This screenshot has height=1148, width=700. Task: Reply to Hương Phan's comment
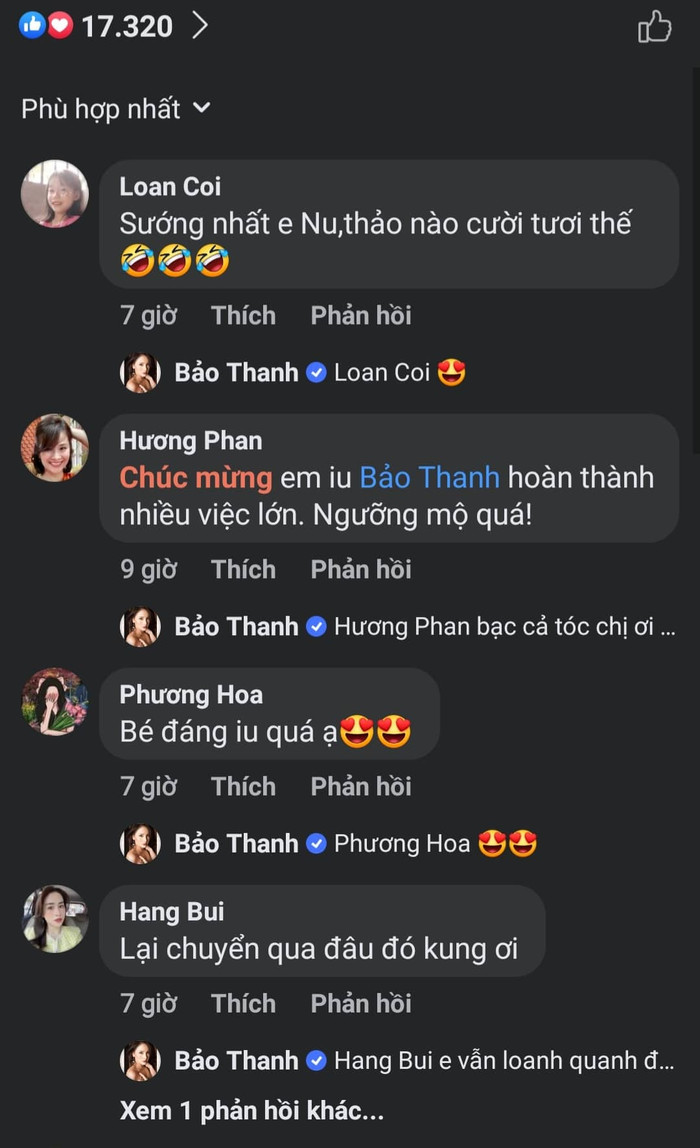pos(361,570)
